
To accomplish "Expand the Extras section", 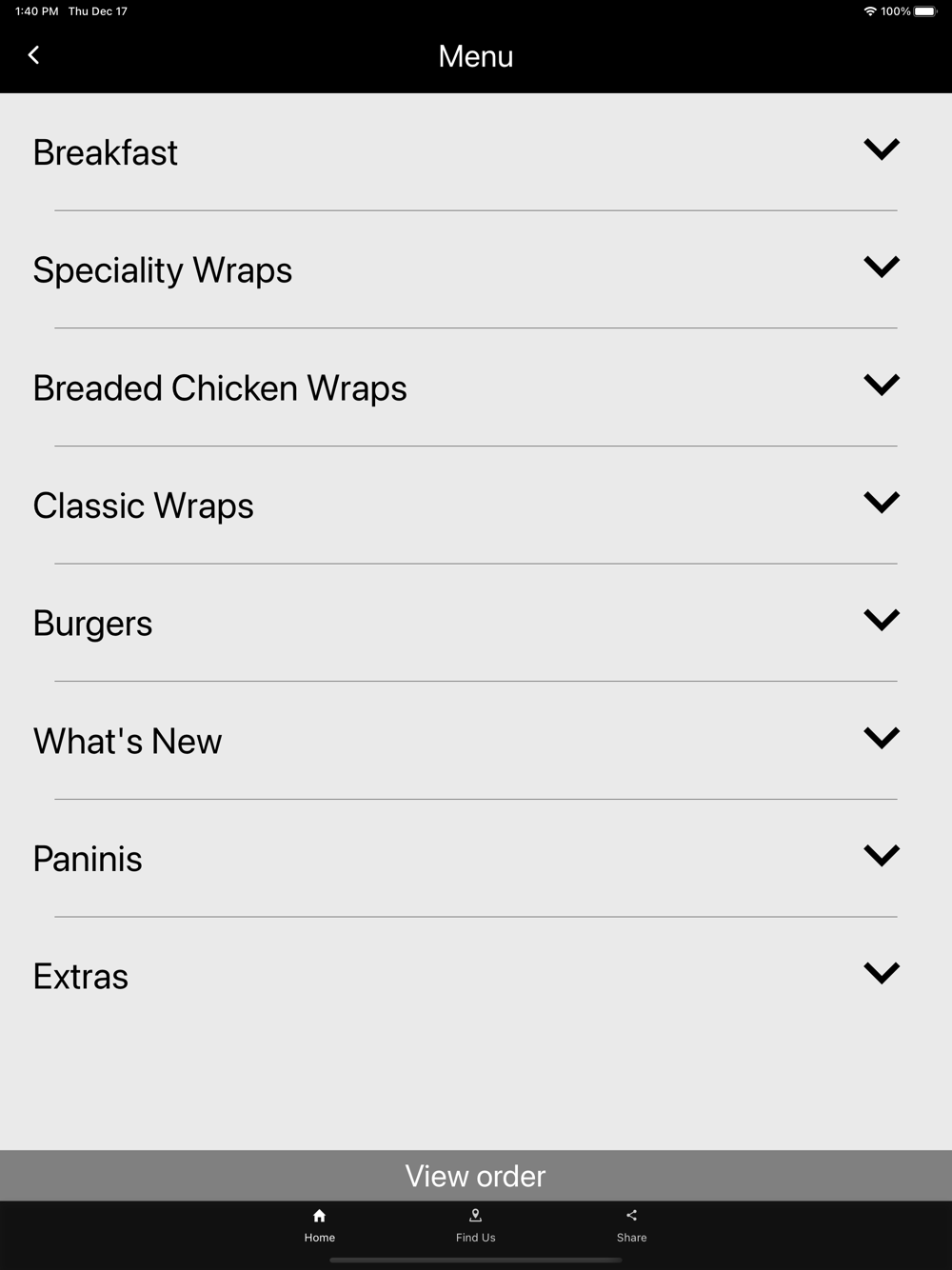I will coord(881,974).
